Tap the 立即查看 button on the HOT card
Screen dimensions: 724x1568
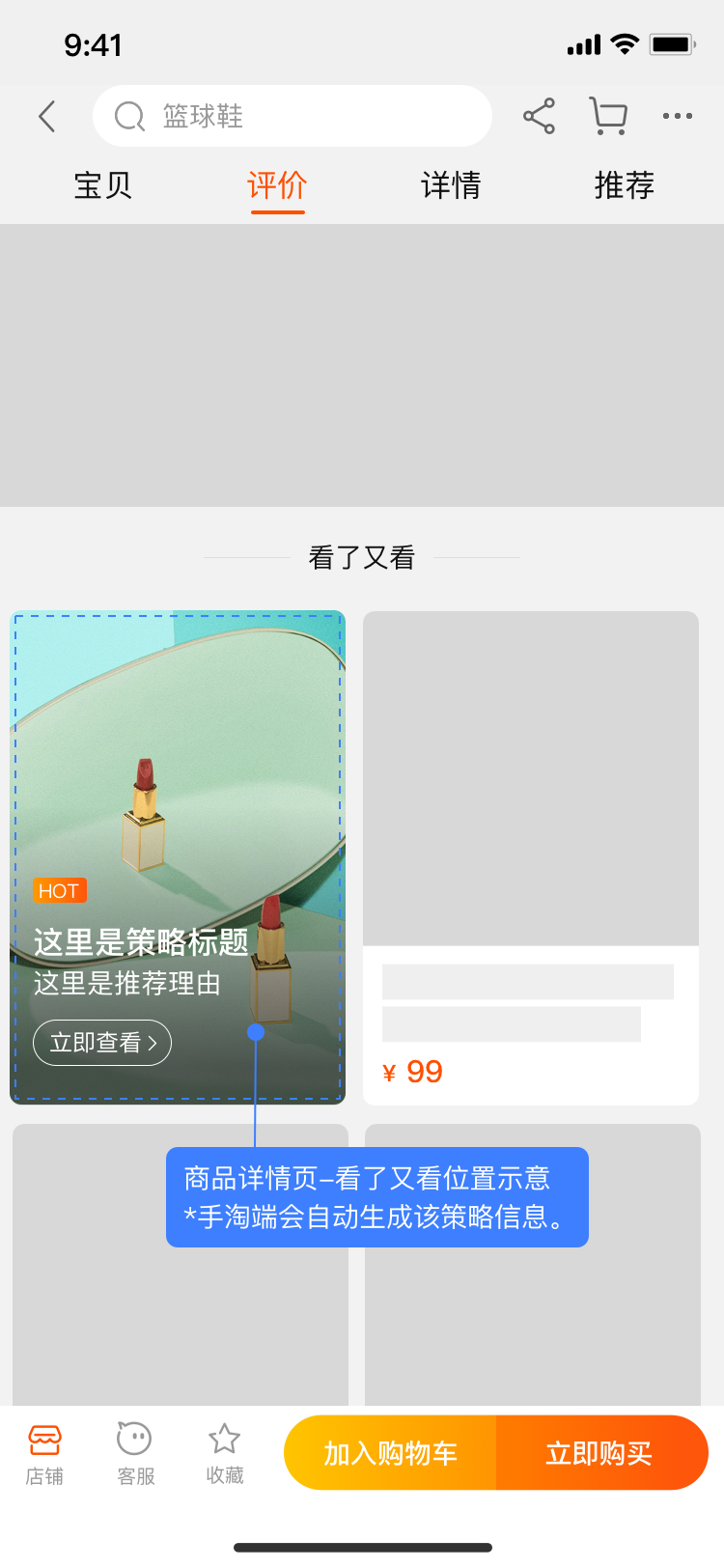pos(102,1043)
